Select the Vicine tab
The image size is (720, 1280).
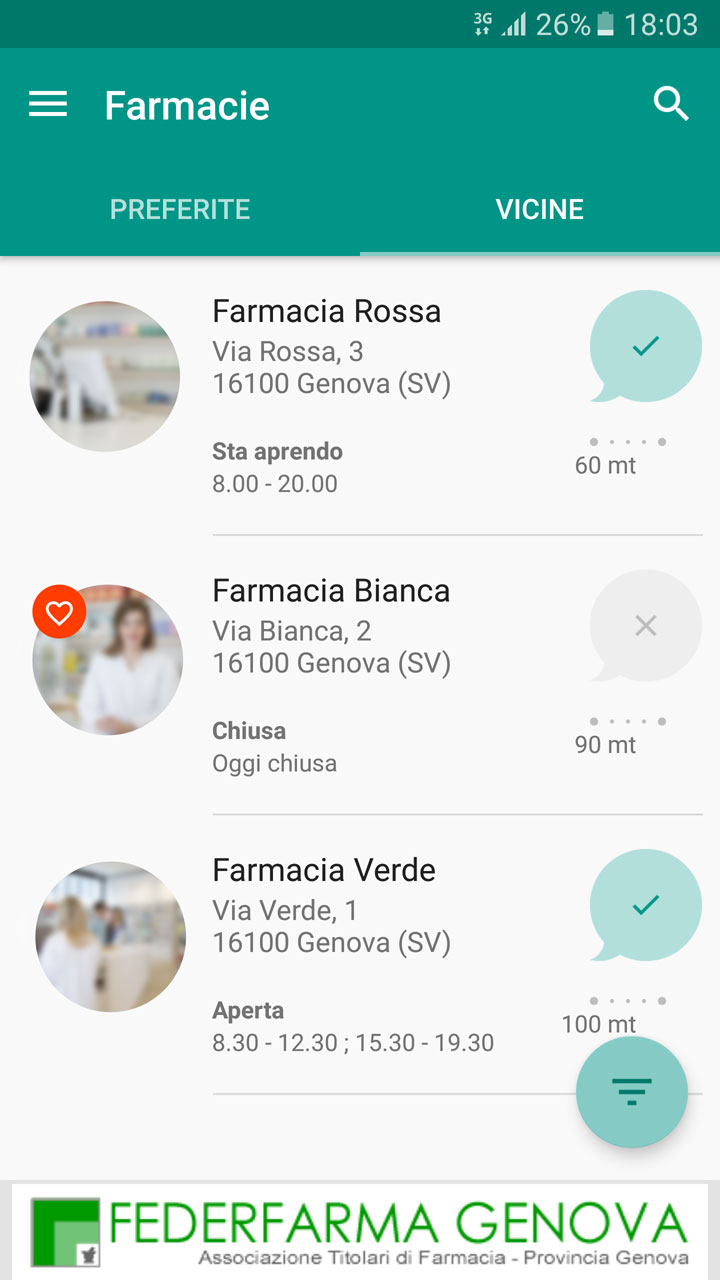[x=540, y=209]
